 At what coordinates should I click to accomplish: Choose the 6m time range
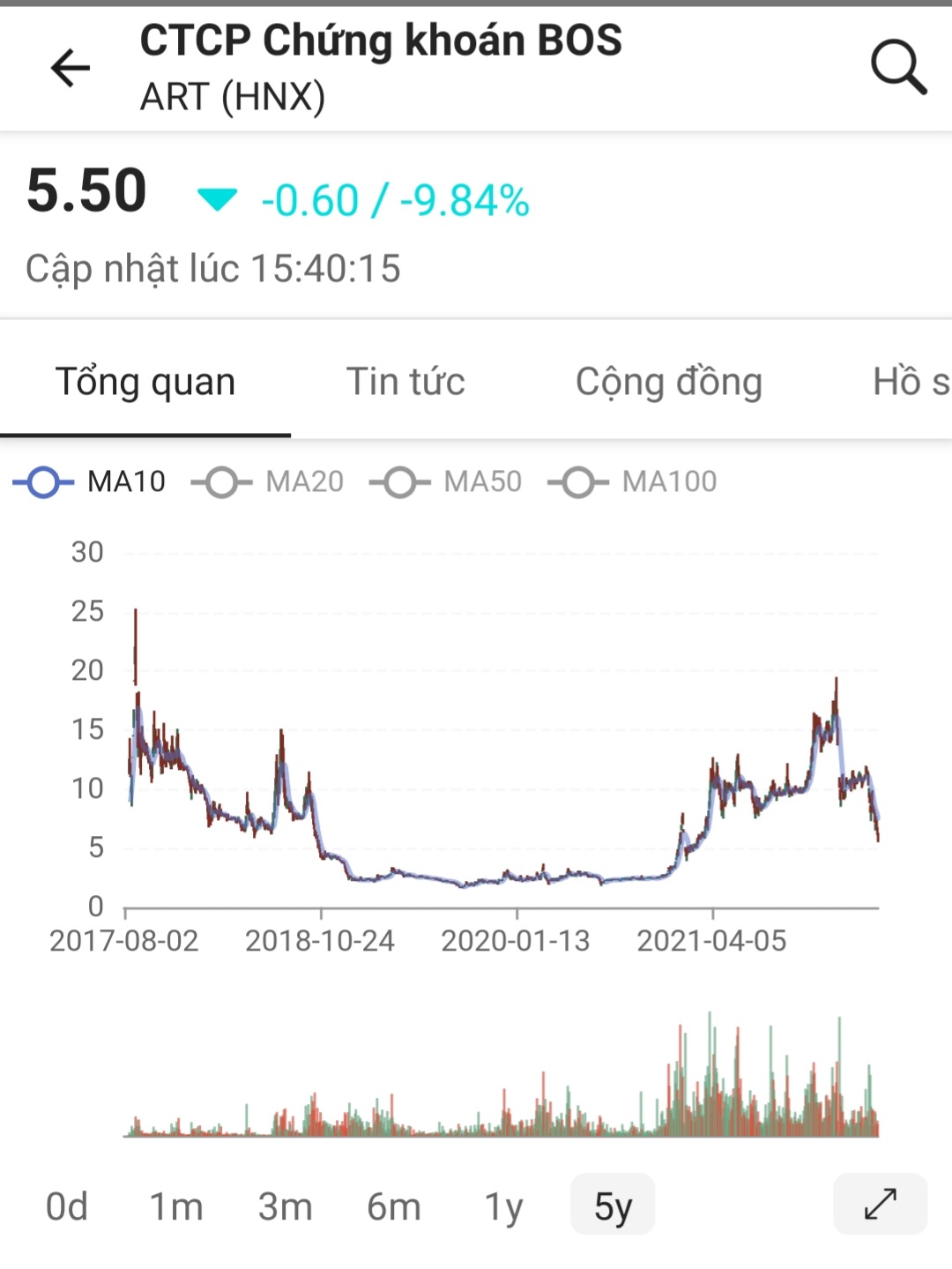[x=394, y=1206]
